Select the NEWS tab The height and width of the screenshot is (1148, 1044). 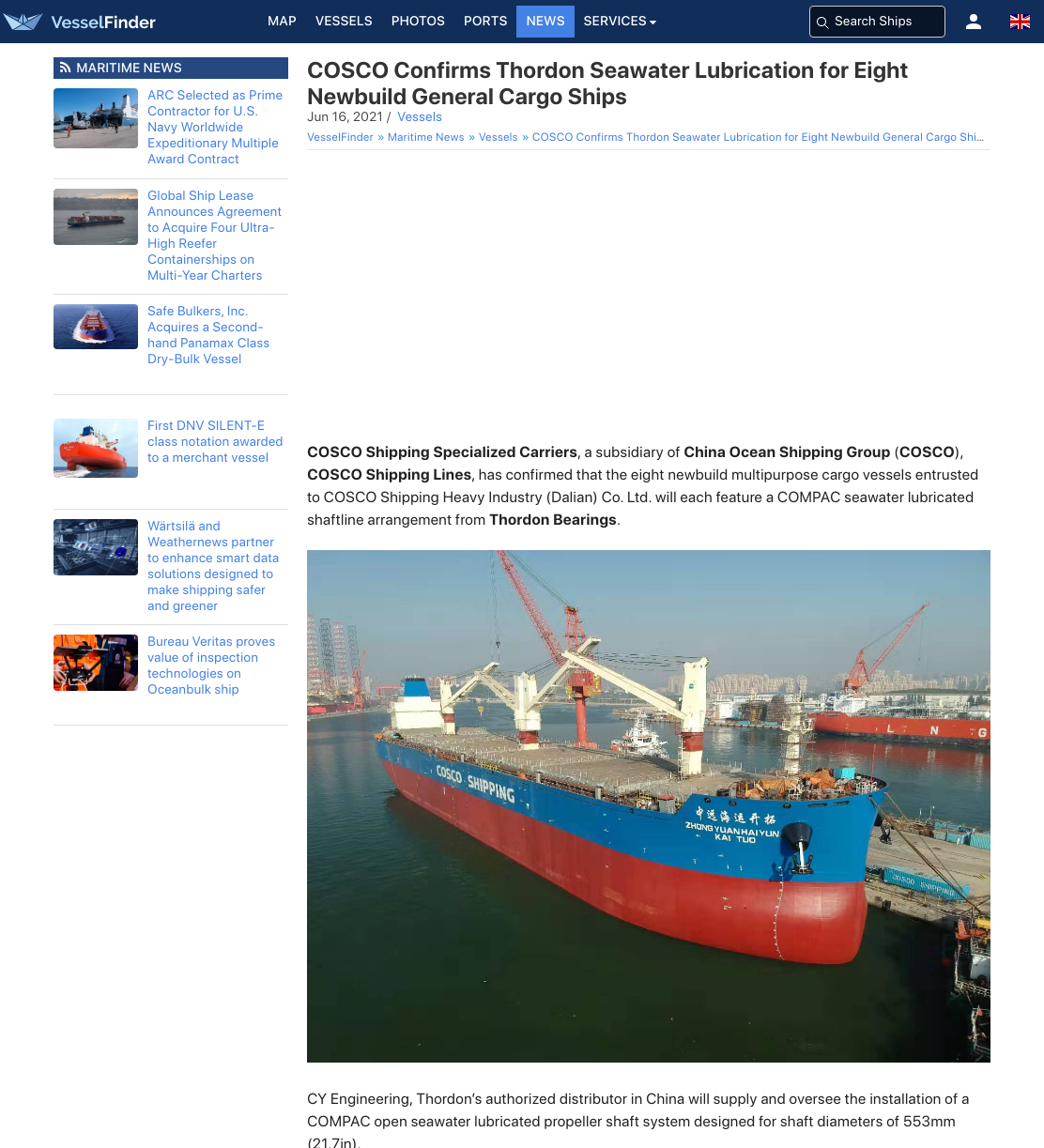pos(545,21)
